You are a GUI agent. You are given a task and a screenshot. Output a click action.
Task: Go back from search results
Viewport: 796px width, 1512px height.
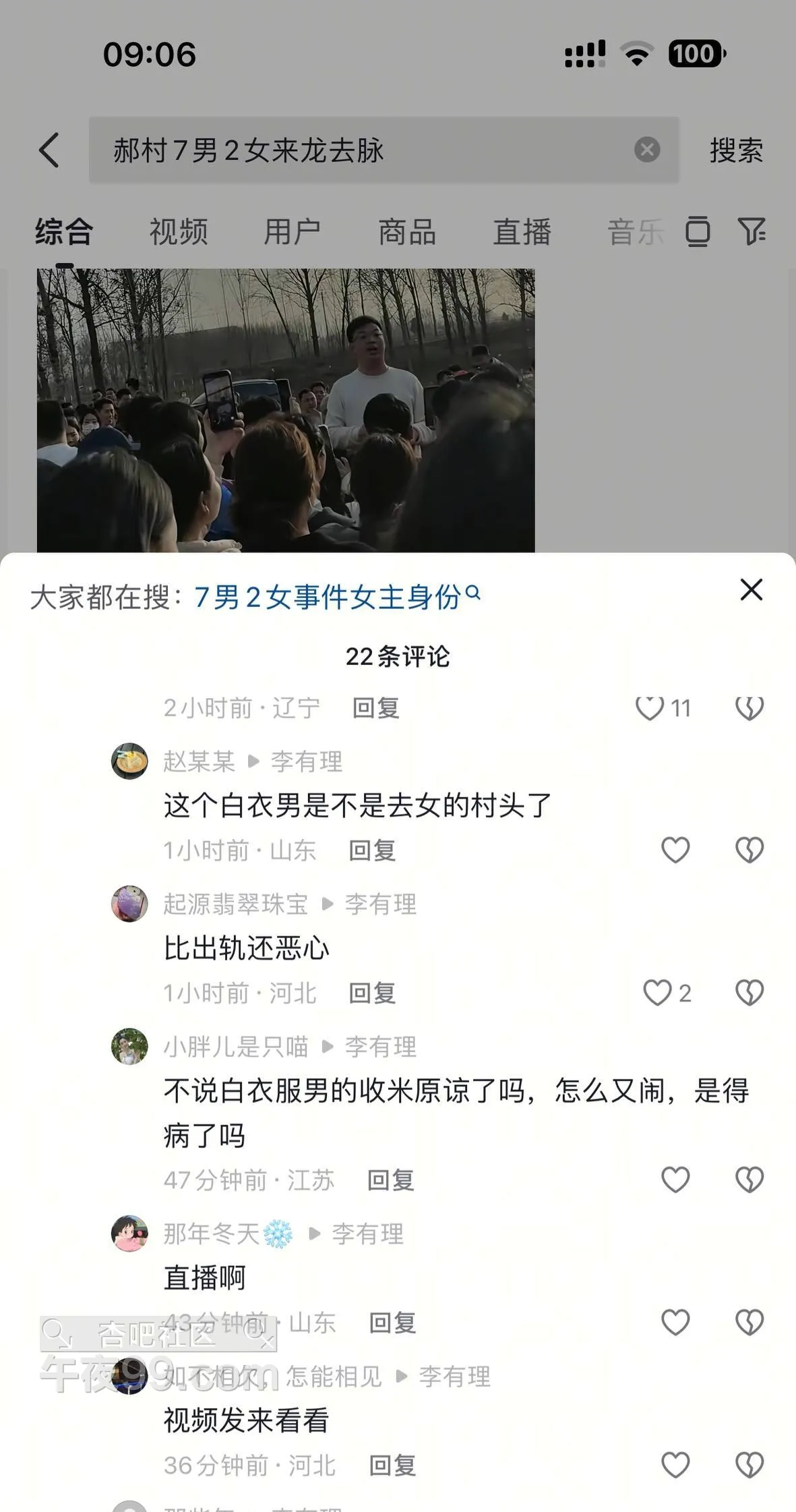(x=49, y=150)
